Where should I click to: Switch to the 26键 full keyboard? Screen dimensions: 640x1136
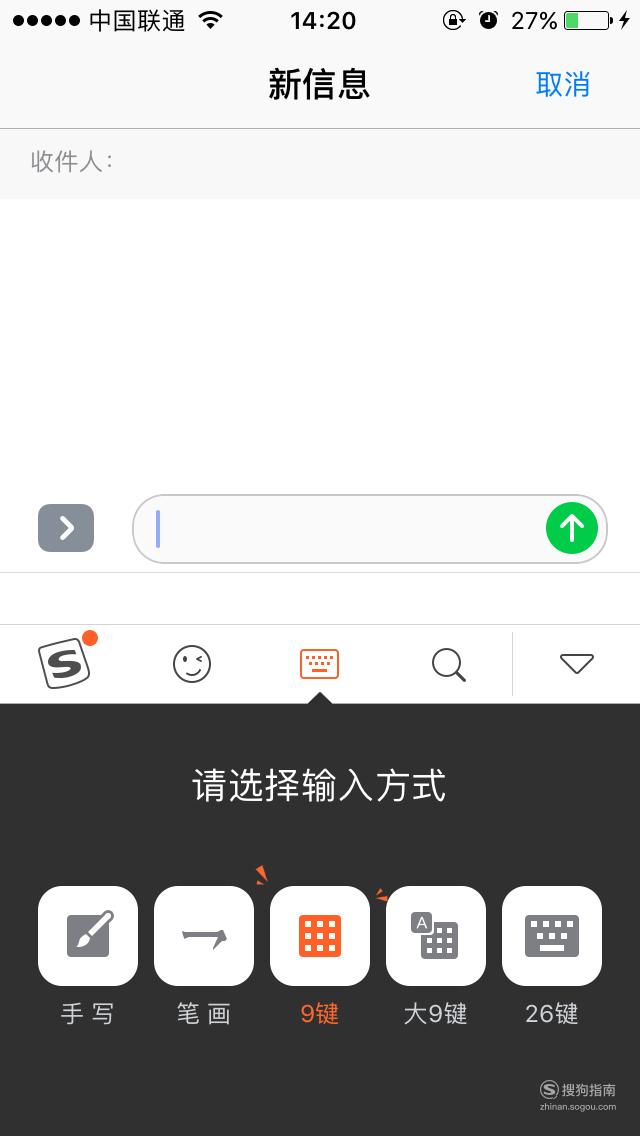click(x=552, y=936)
